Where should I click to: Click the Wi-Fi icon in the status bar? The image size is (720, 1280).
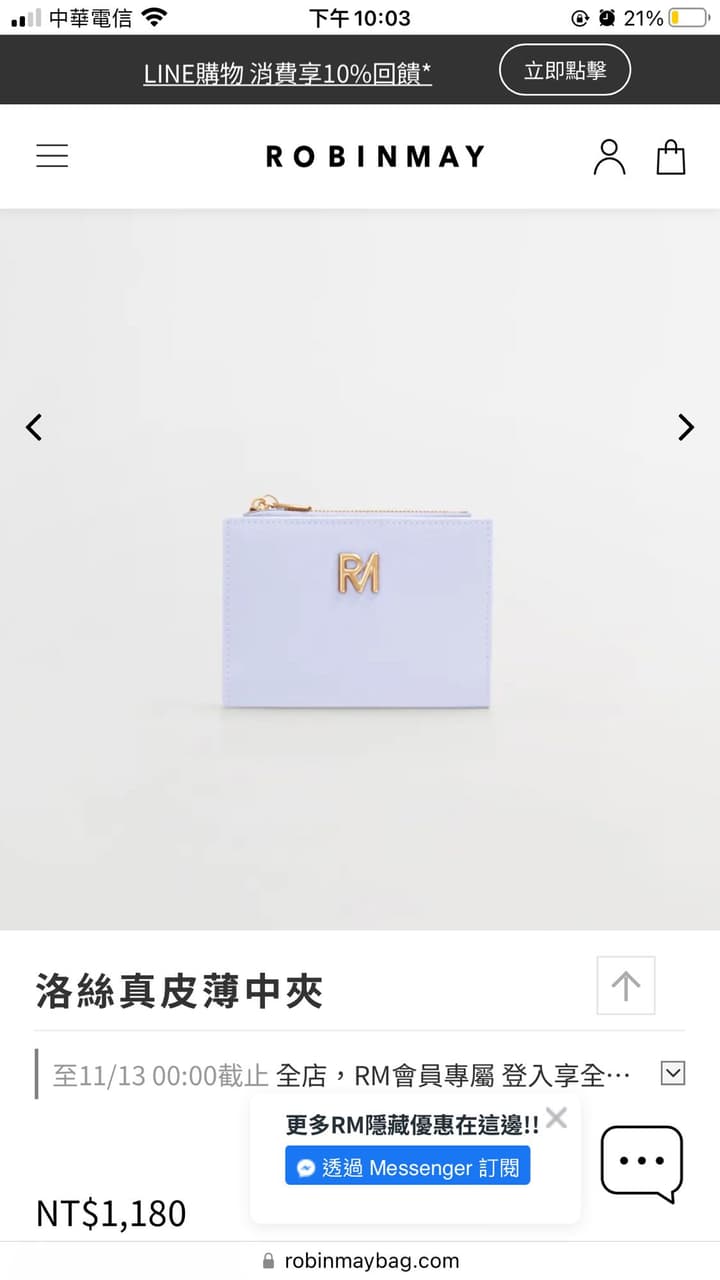(152, 16)
